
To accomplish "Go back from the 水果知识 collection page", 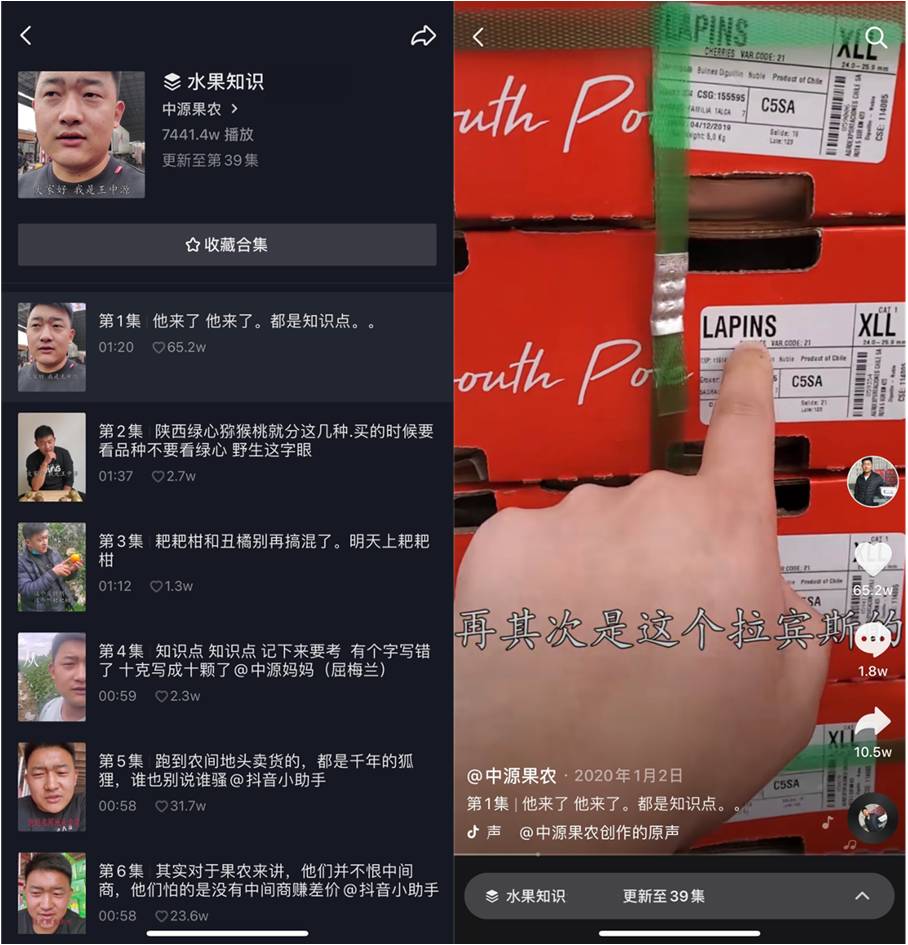I will [x=26, y=36].
